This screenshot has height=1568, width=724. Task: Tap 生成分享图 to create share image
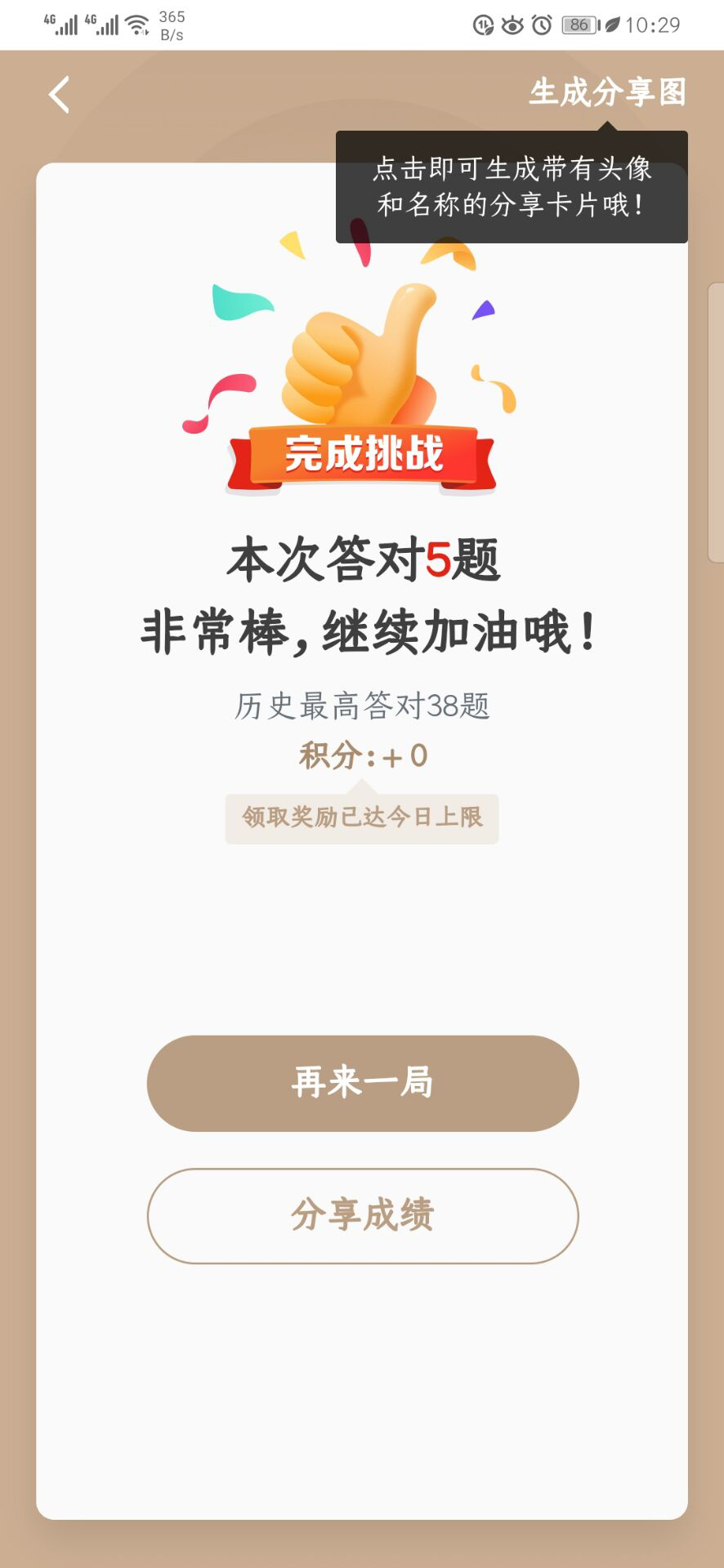pos(607,92)
